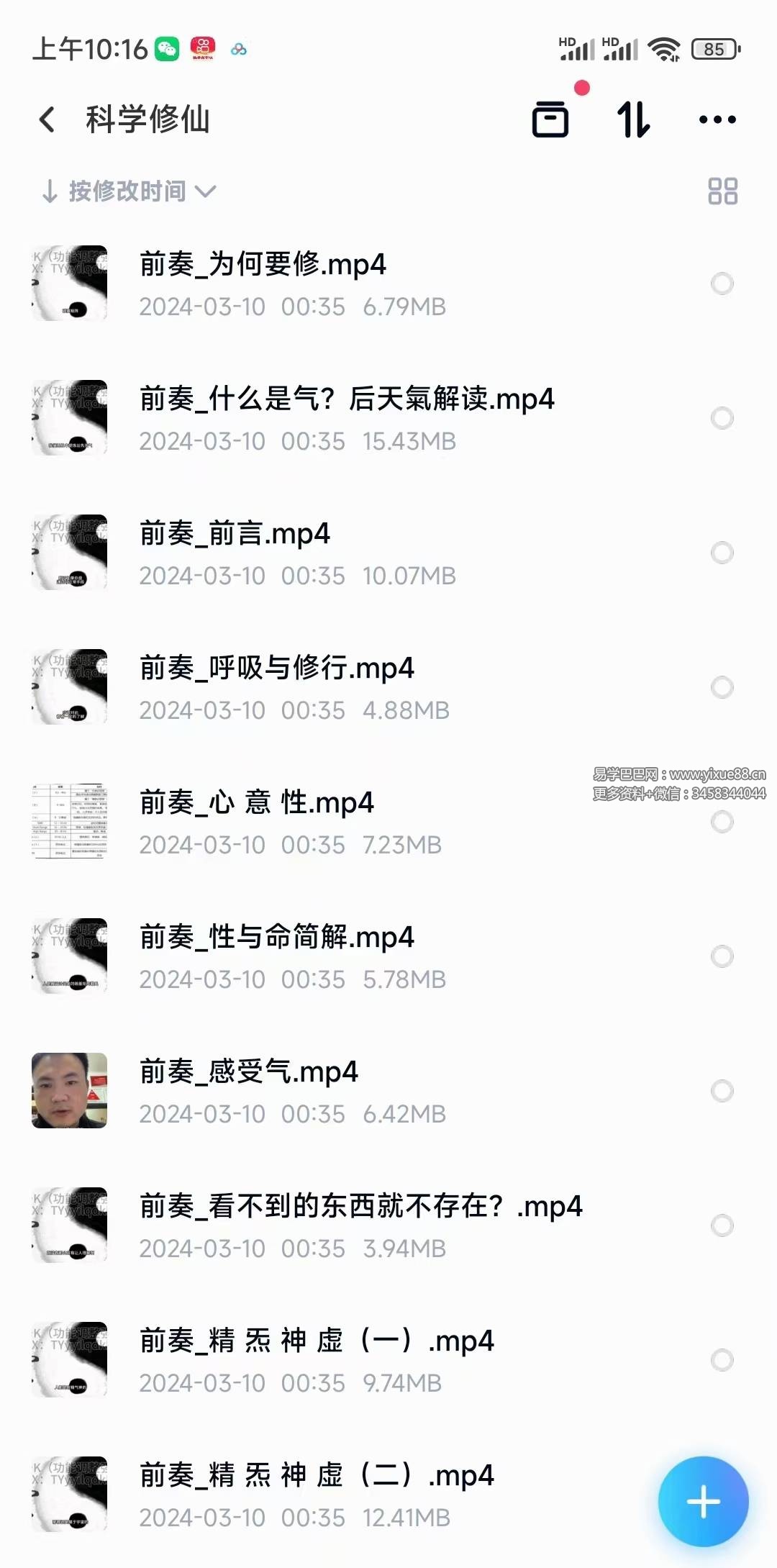Image resolution: width=777 pixels, height=1568 pixels.
Task: Play the file 前奏_前言.mp4
Action: click(x=235, y=535)
